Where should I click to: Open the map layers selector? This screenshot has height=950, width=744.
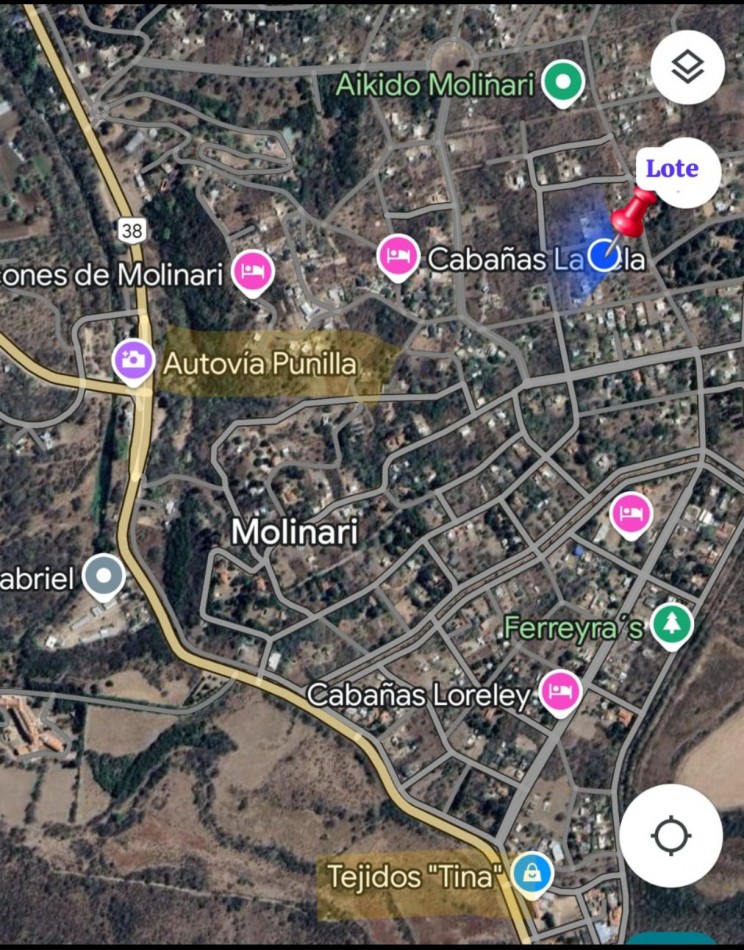(x=687, y=68)
